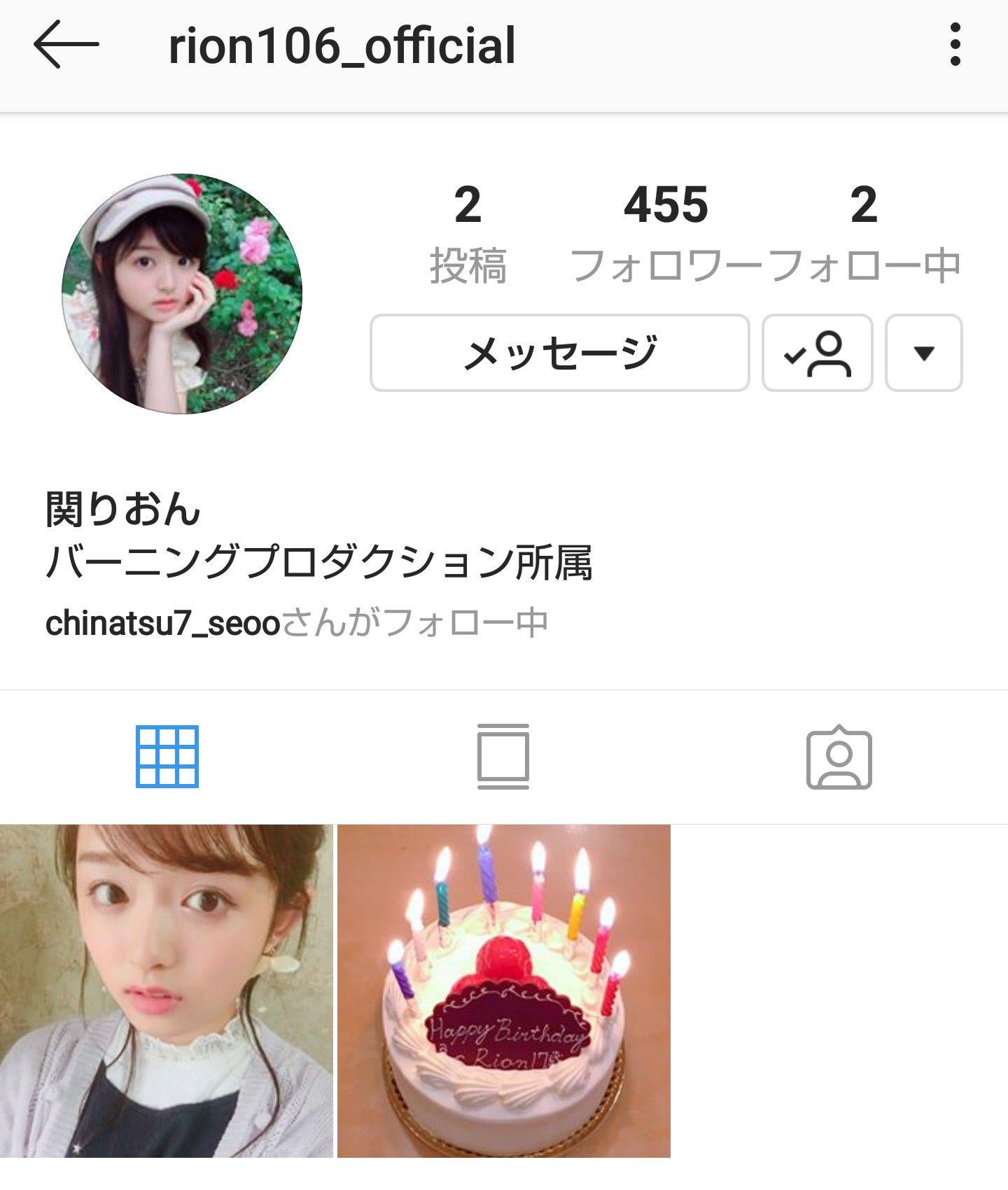Switch to the list feed view tab
1008x1190 pixels.
tap(503, 757)
